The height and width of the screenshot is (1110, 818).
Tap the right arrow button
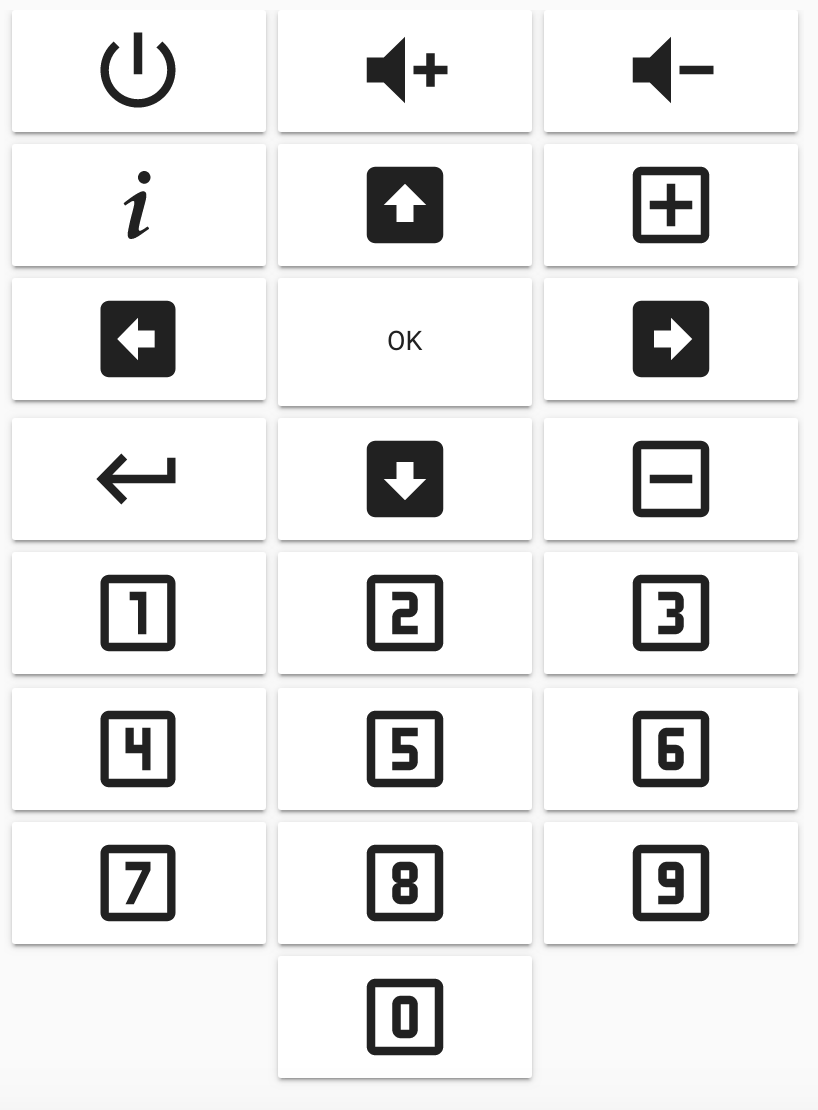click(671, 339)
